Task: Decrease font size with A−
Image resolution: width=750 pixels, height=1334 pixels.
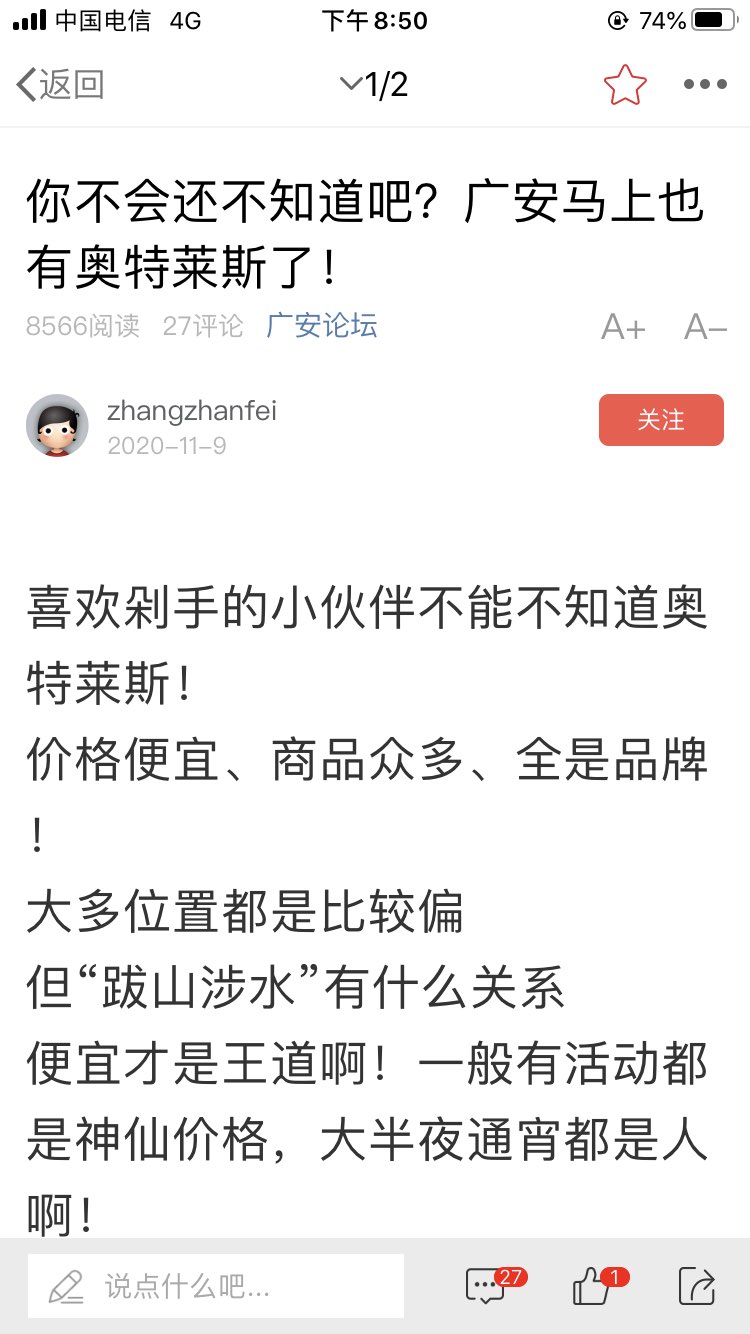Action: (705, 327)
